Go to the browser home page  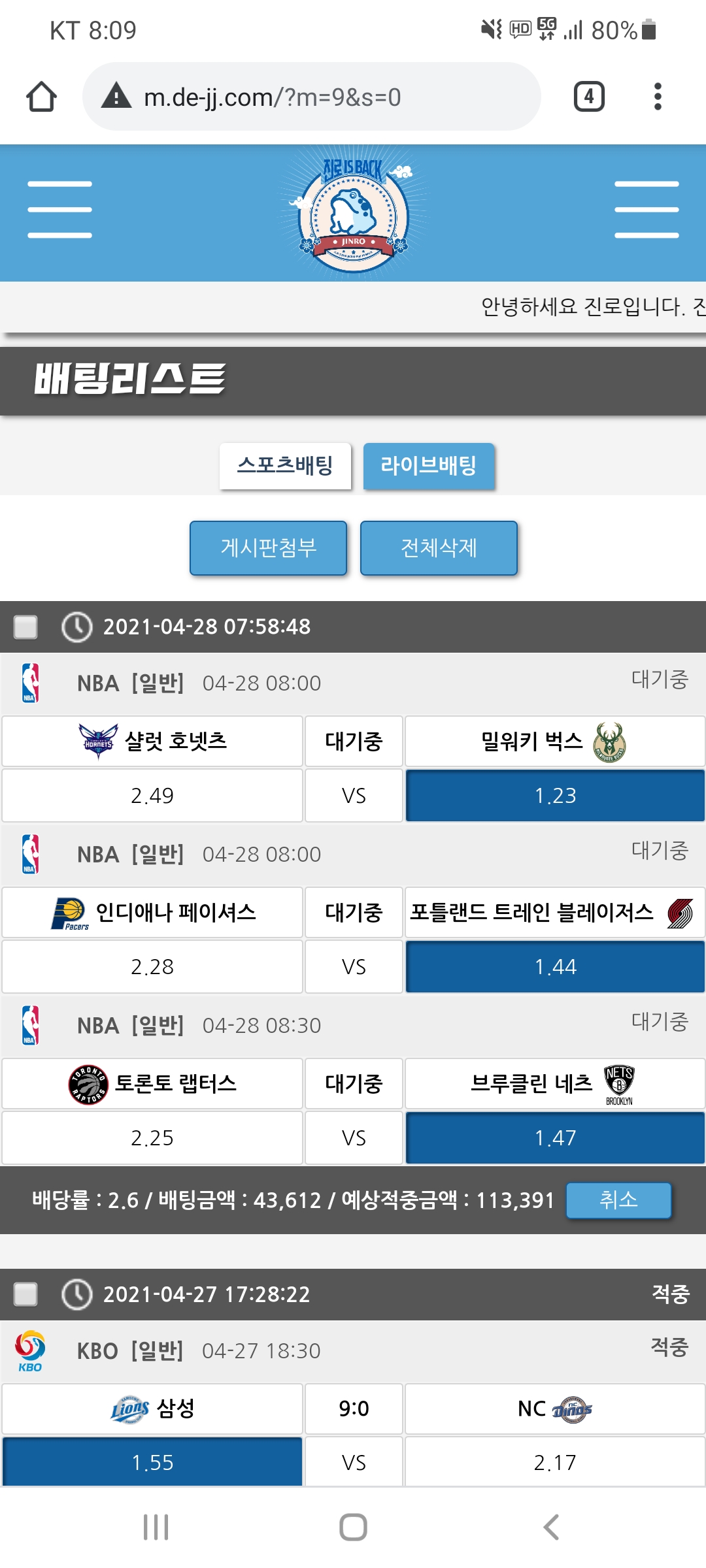click(41, 97)
